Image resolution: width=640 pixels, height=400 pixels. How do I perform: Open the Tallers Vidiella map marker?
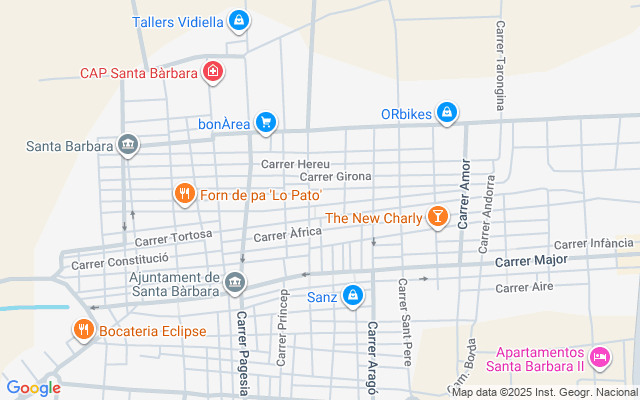pos(238,20)
